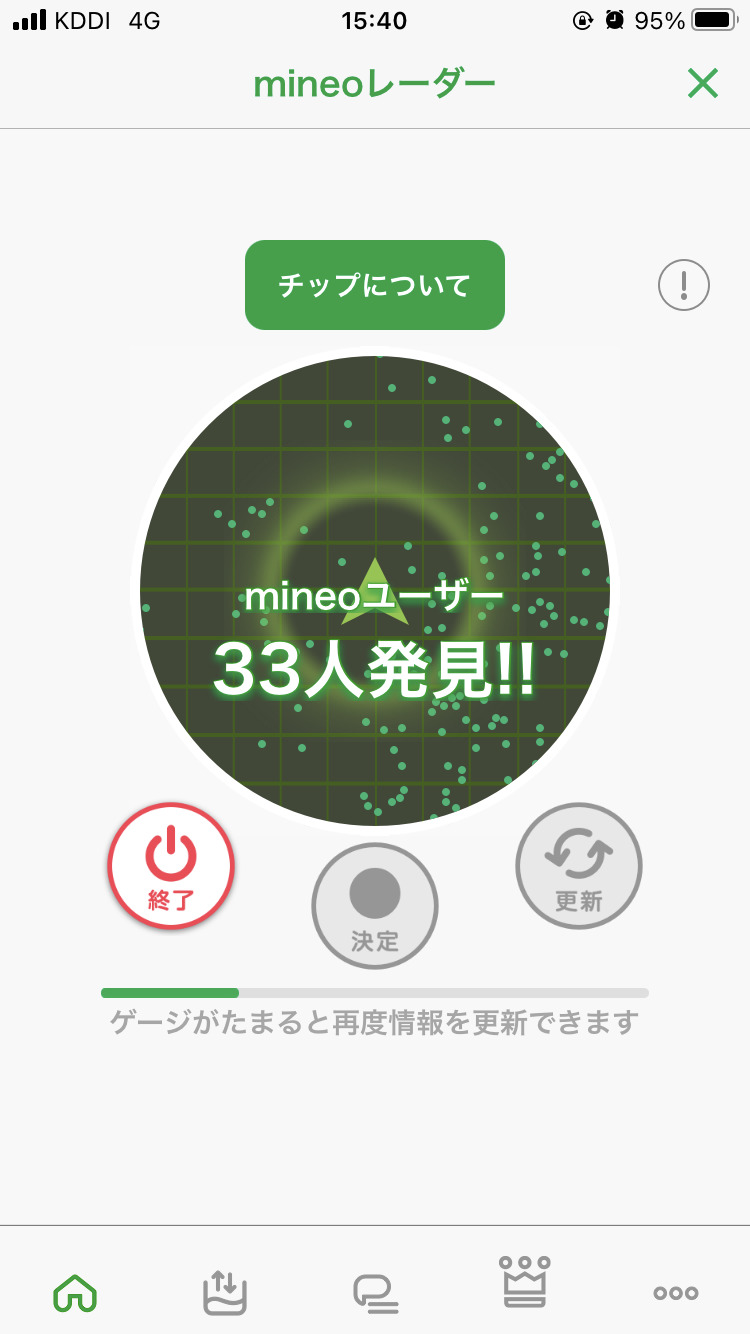The image size is (750, 1334).
Task: Open the exclamation info icon
Action: 684,286
